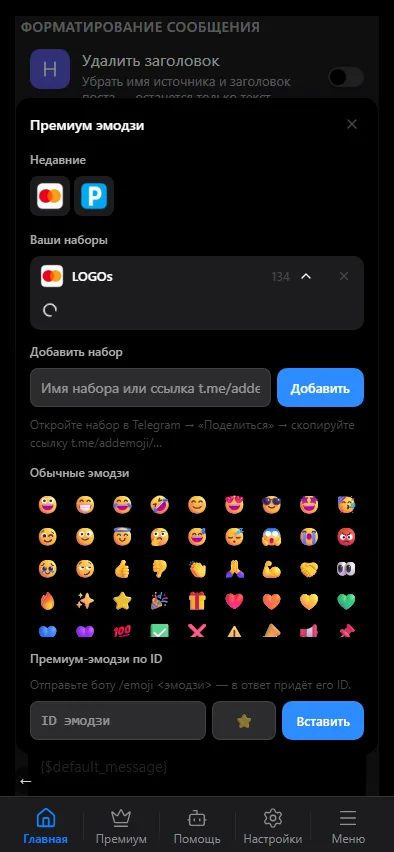The width and height of the screenshot is (394, 852).
Task: Insert the fire emoji
Action: 47,601
